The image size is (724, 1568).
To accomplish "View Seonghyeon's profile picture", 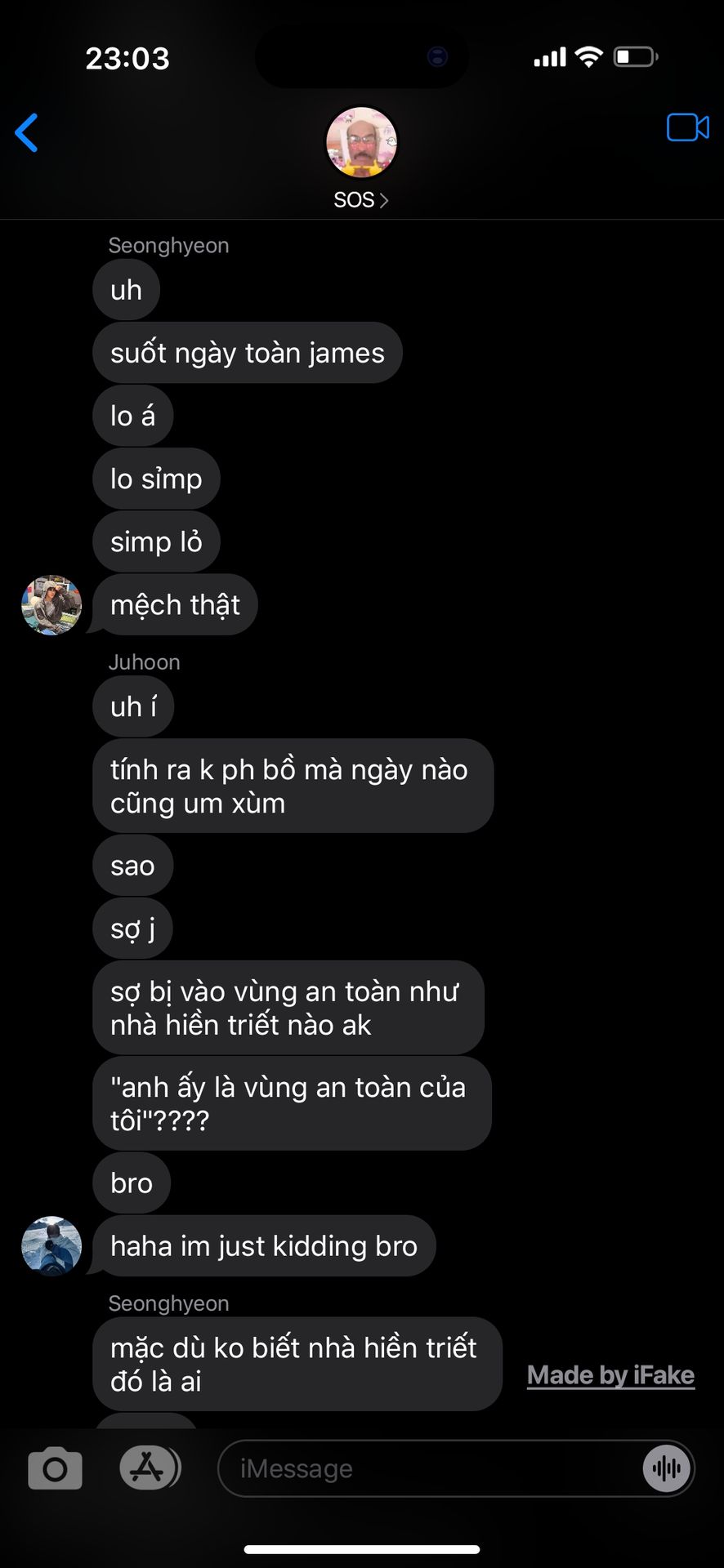I will click(51, 605).
